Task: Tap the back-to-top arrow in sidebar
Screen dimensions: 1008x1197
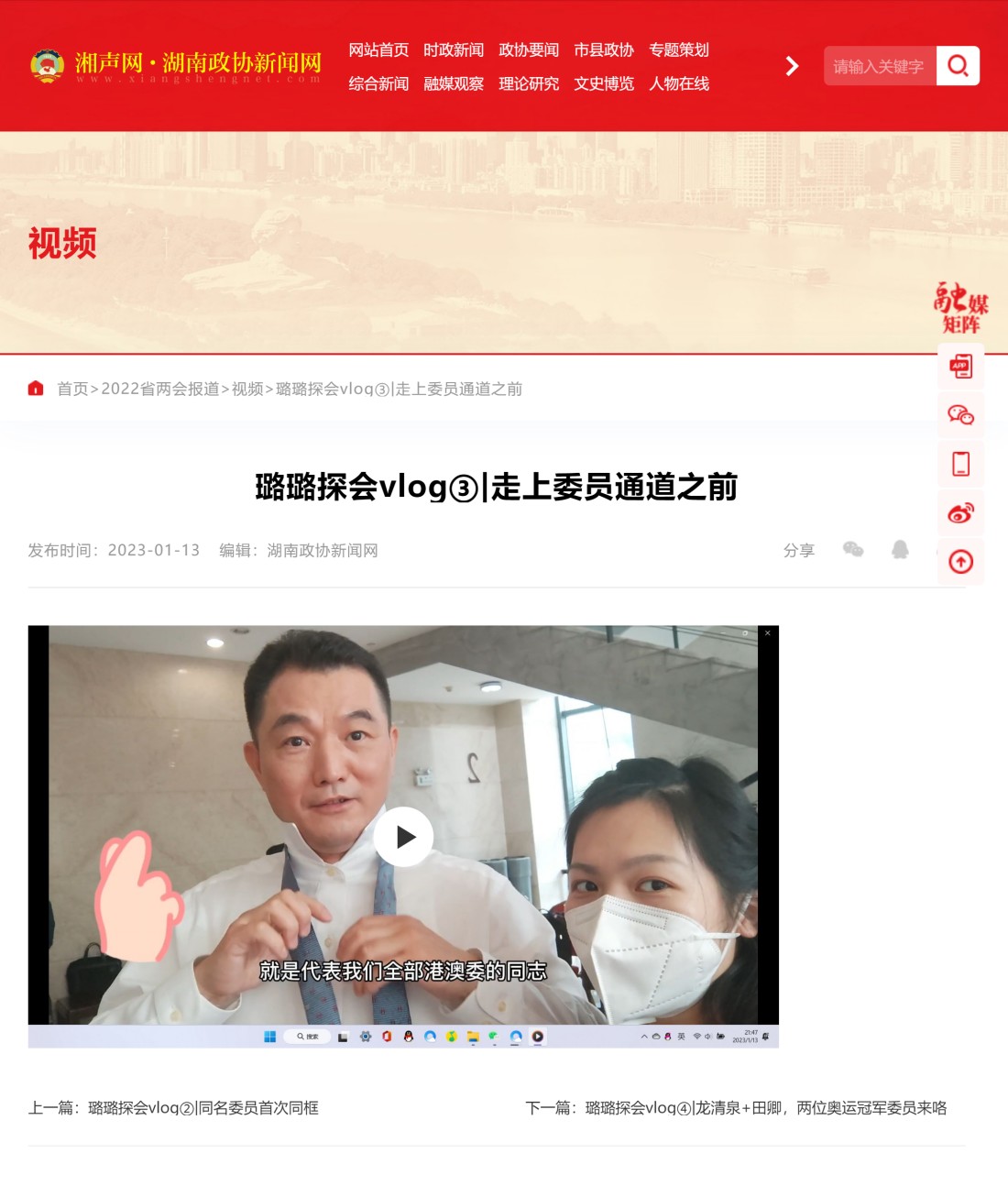Action: pos(960,561)
